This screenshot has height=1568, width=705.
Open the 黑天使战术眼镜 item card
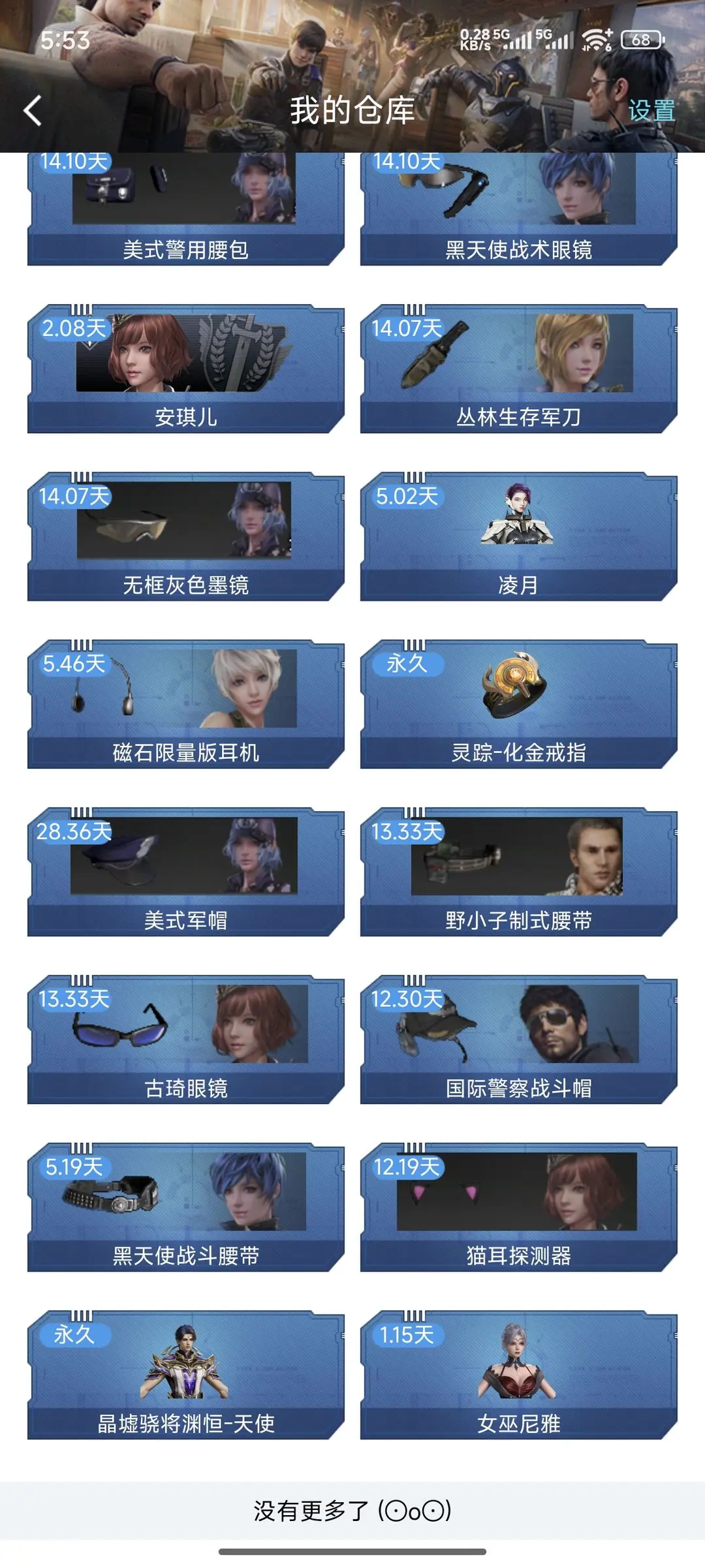click(519, 209)
